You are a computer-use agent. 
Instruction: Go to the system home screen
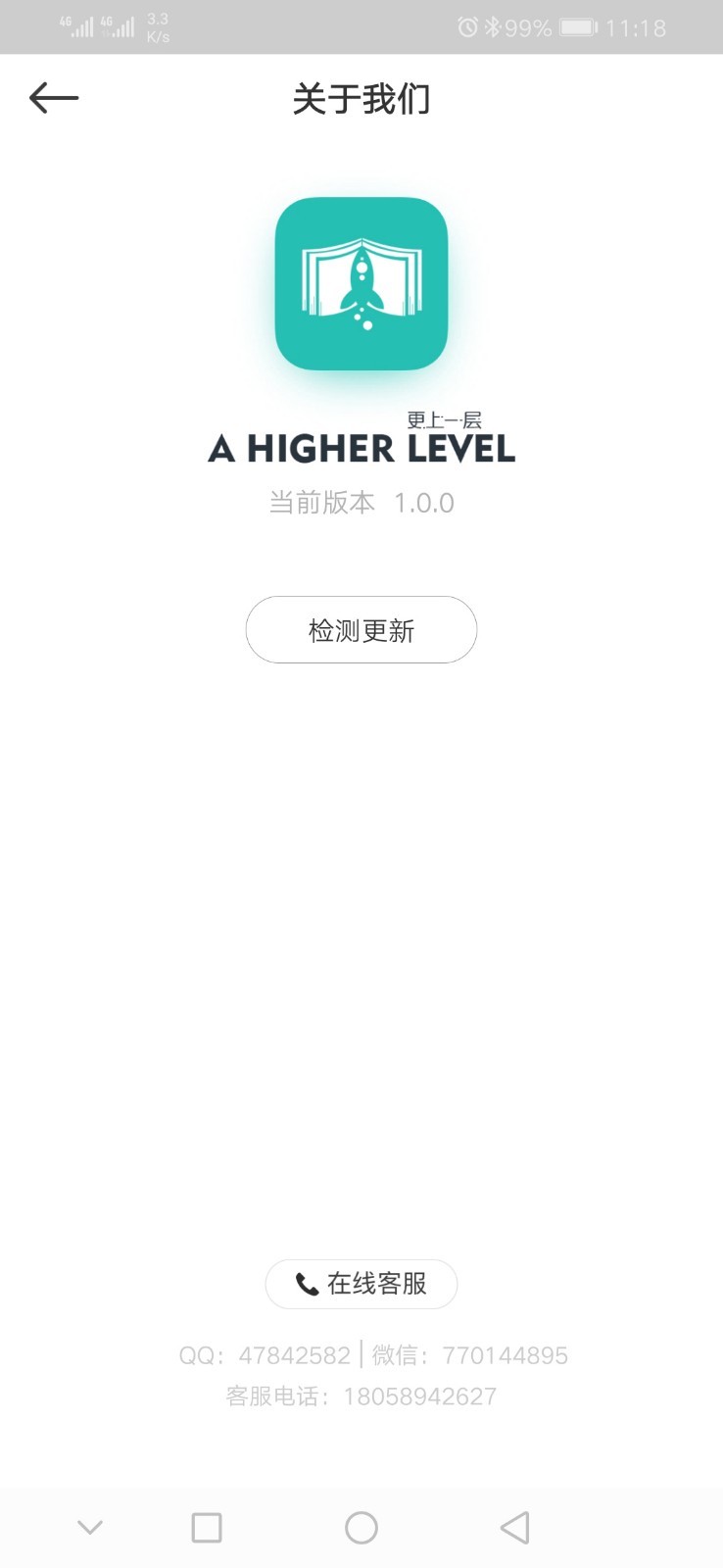[361, 1527]
